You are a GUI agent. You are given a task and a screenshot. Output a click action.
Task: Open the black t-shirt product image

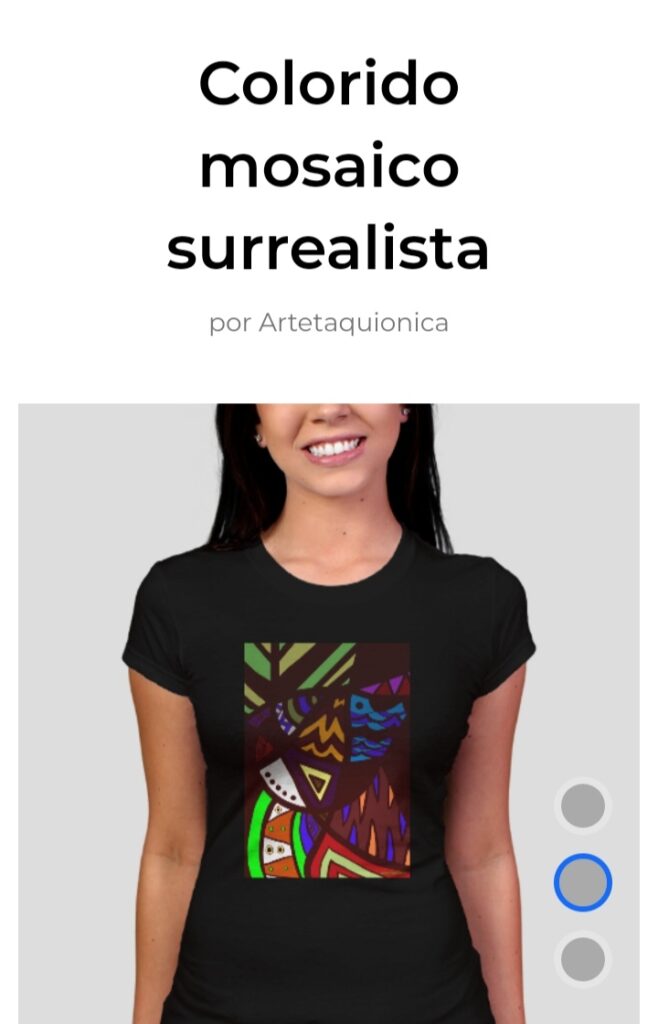click(x=328, y=712)
